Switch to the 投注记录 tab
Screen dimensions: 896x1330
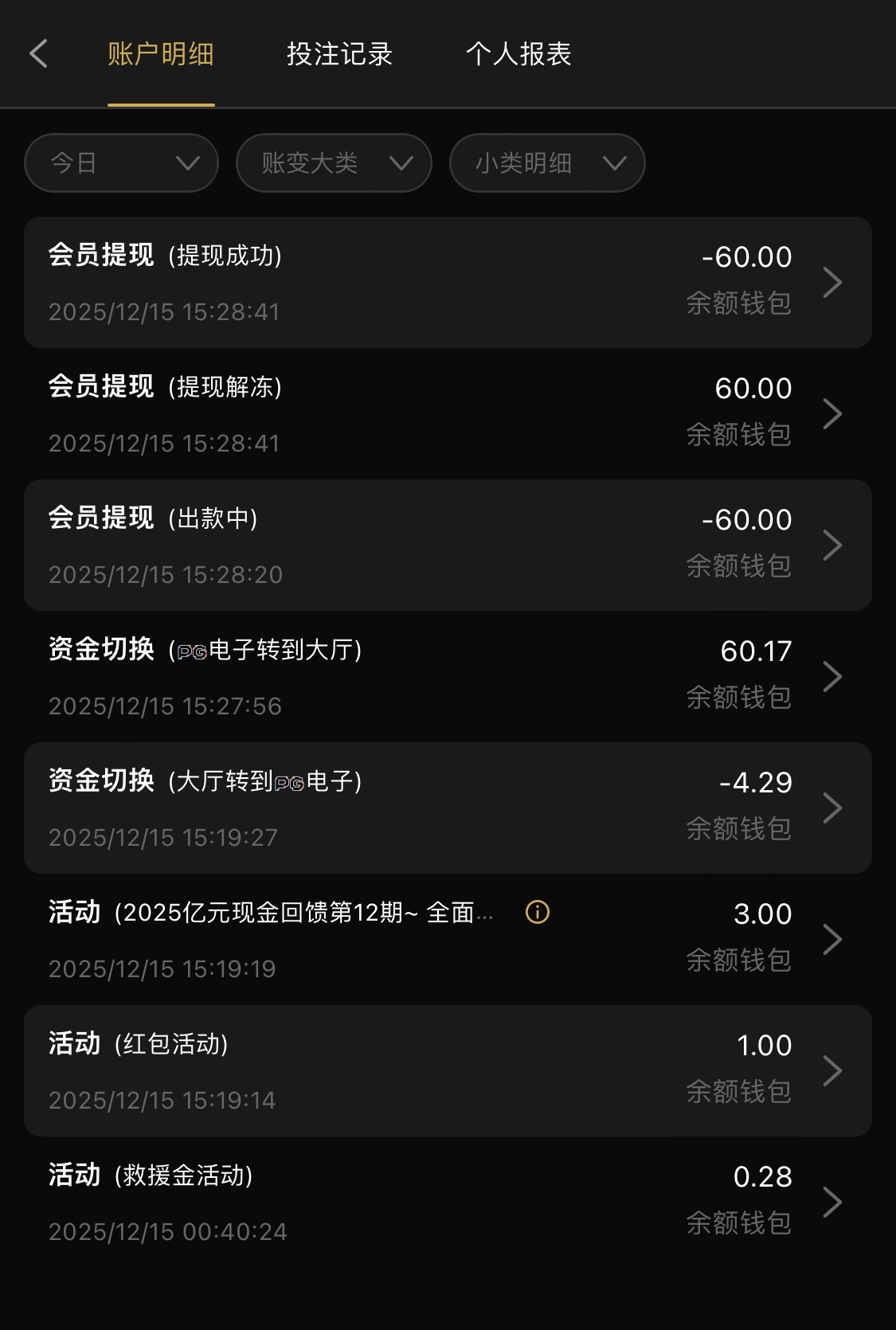[339, 54]
